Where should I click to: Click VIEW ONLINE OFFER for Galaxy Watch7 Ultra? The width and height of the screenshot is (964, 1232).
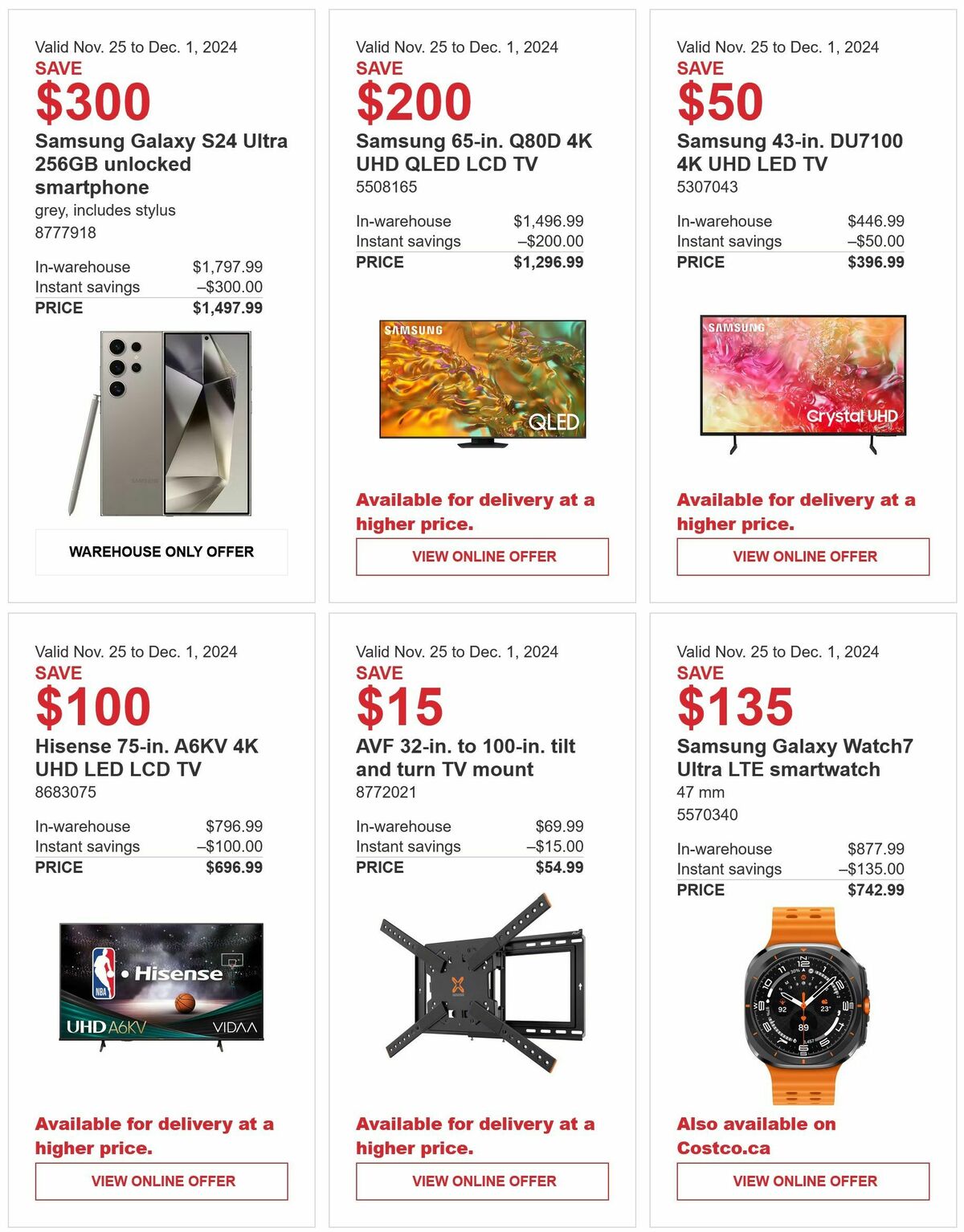coord(803,1181)
